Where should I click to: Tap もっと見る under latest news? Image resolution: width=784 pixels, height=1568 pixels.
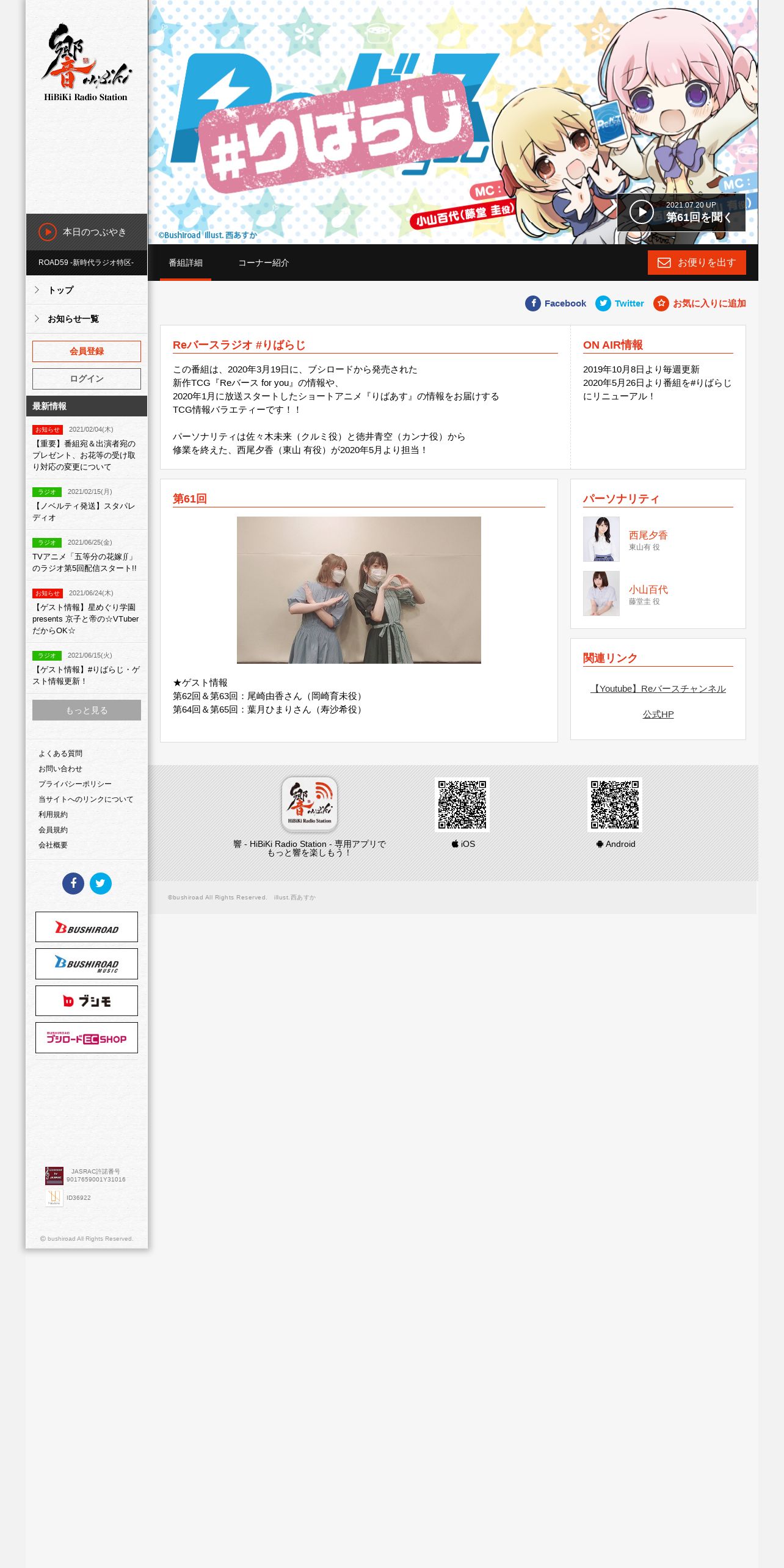(87, 710)
